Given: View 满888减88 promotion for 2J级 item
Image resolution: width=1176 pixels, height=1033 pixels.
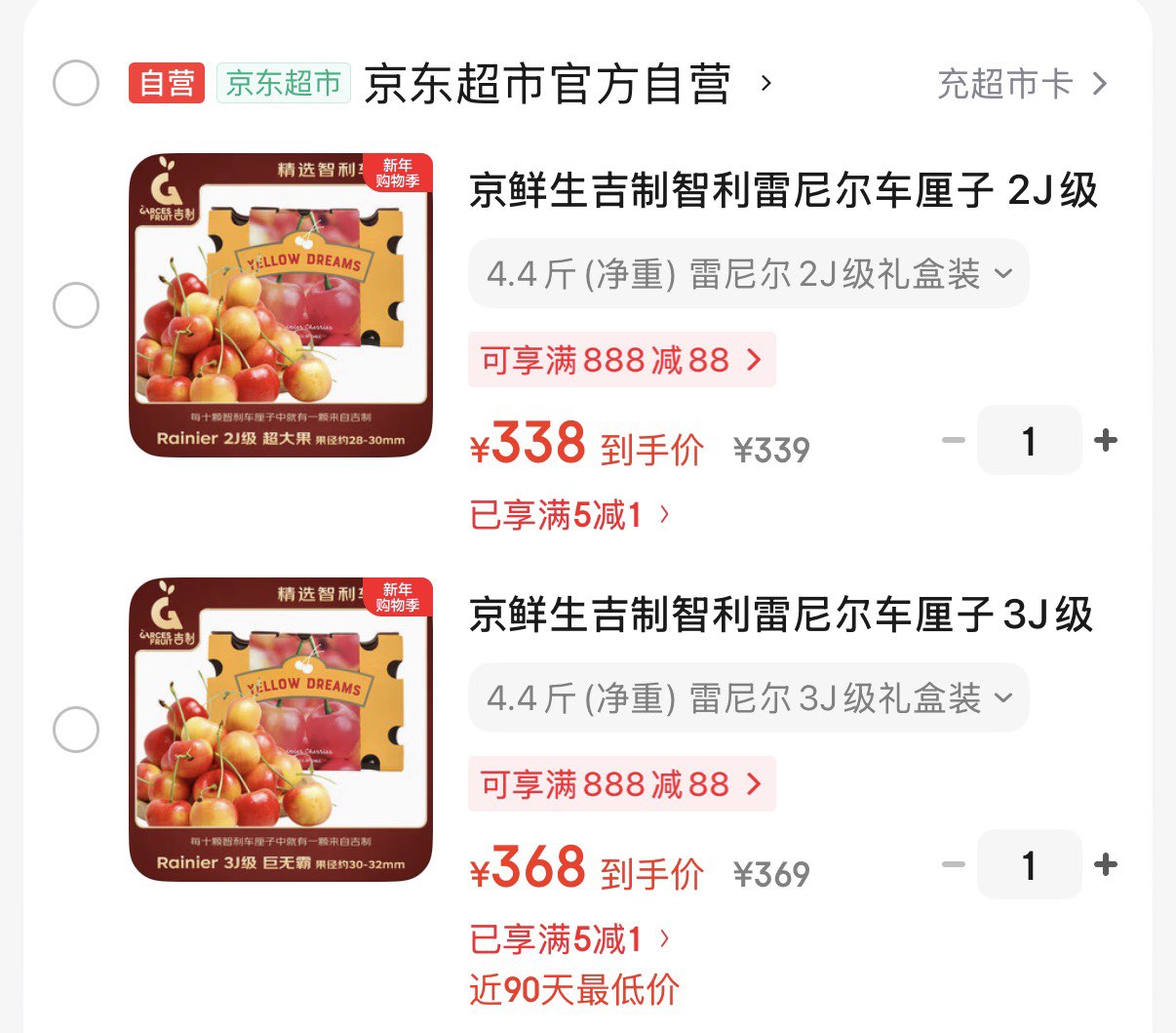Looking at the screenshot, I should click(621, 360).
